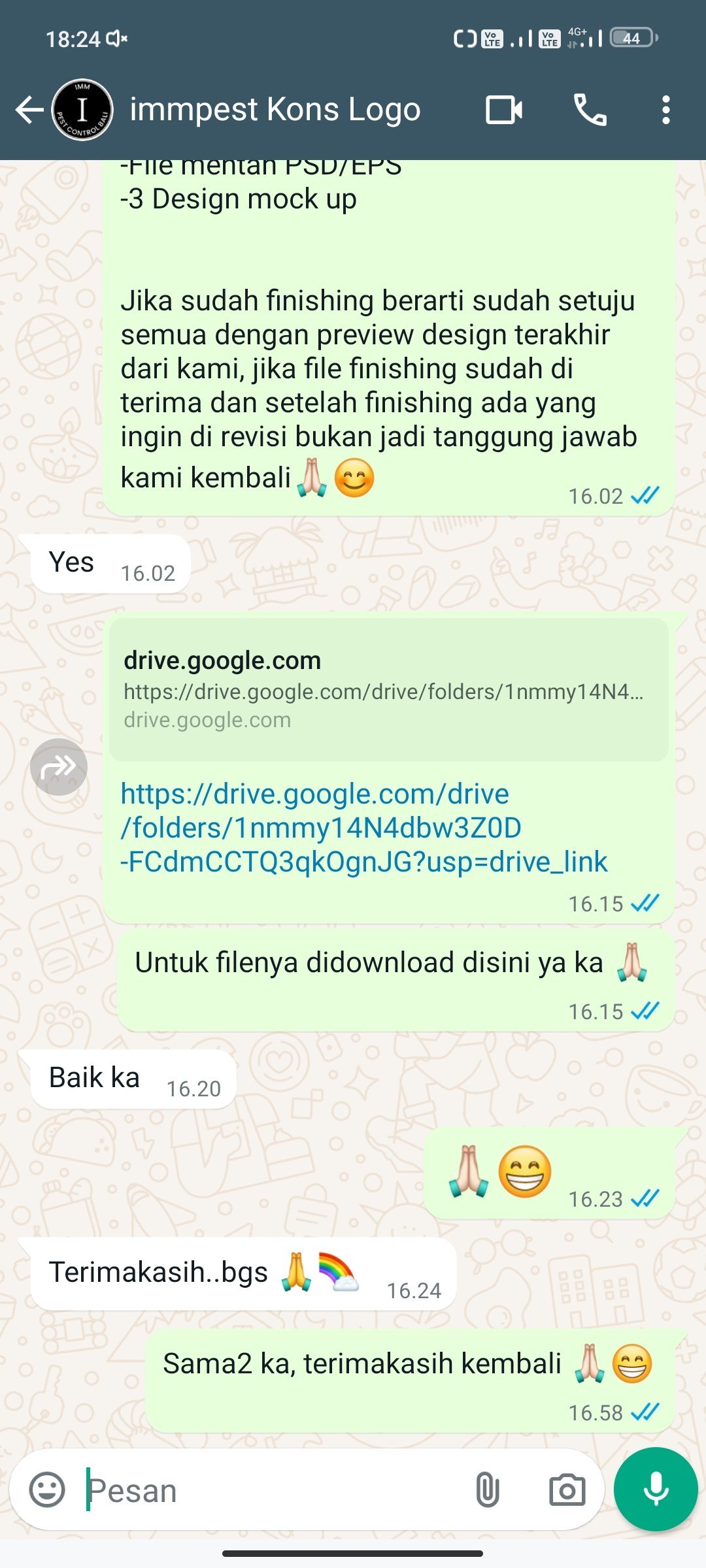Focus the Pesan message field
Screen dimensions: 706x1568
coord(275,1490)
